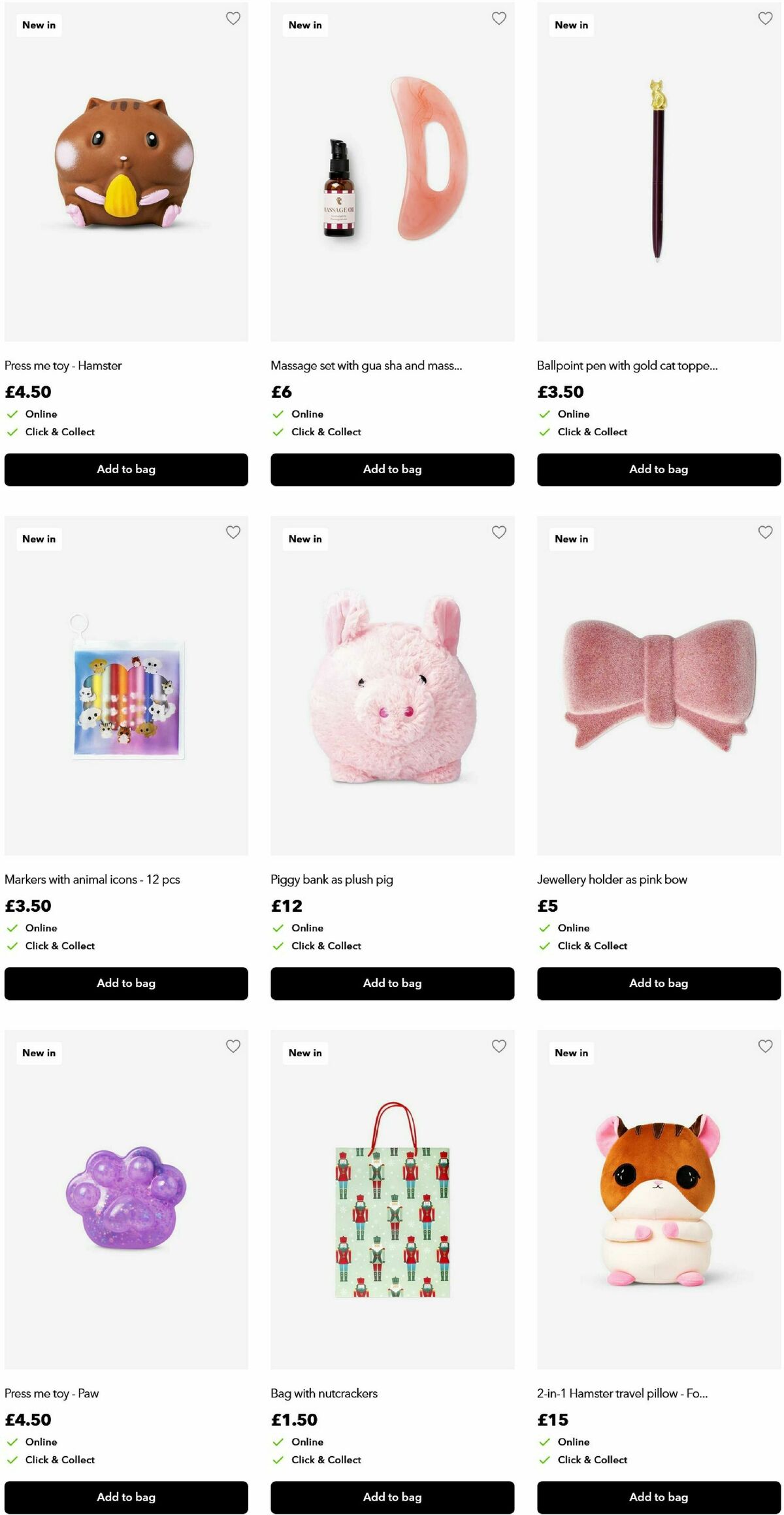
Task: Like the Markers with animal icons
Action: 233,532
